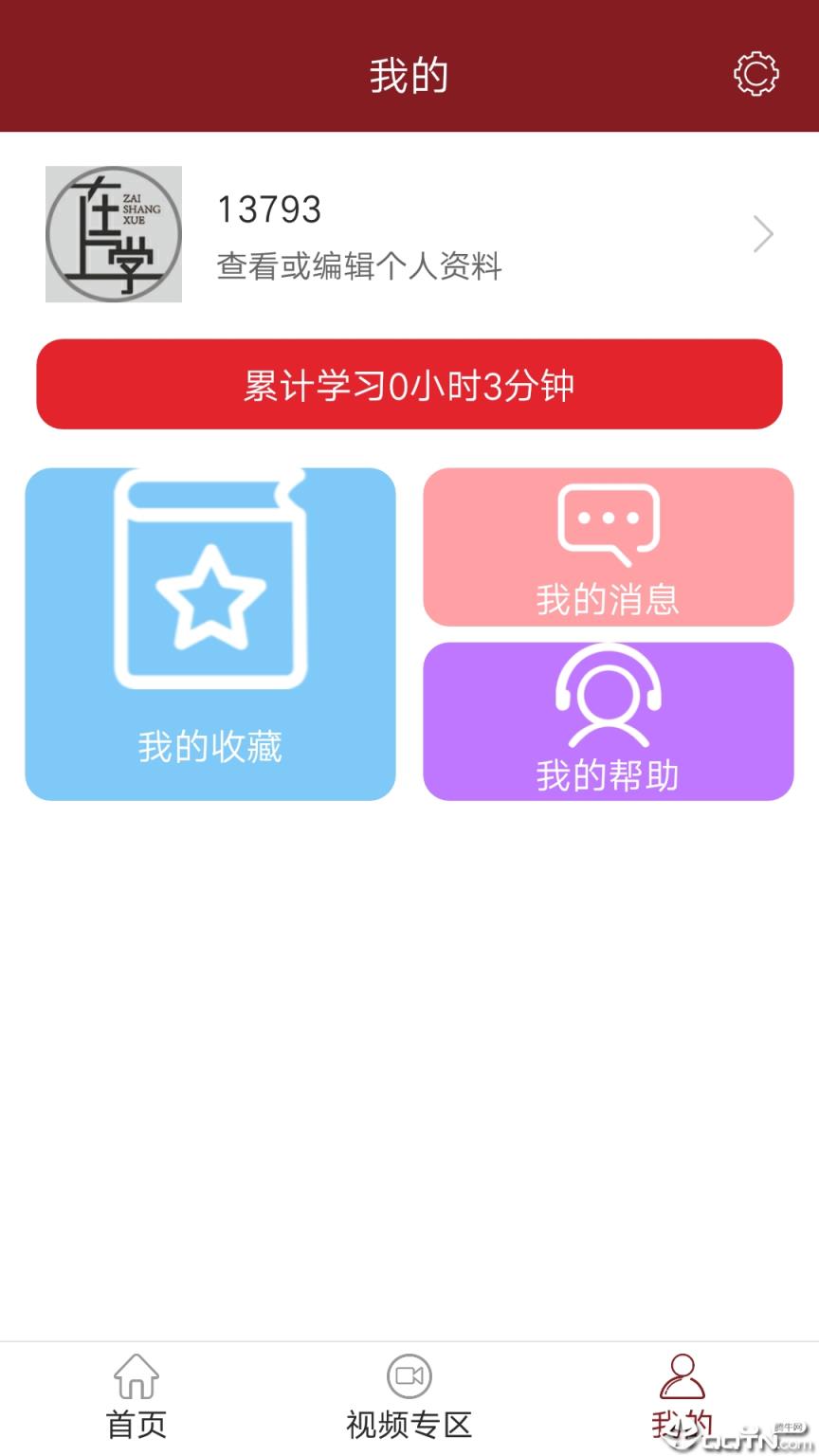Tap the 我的消息 speech bubble icon
This screenshot has height=1456, width=819.
[608, 519]
